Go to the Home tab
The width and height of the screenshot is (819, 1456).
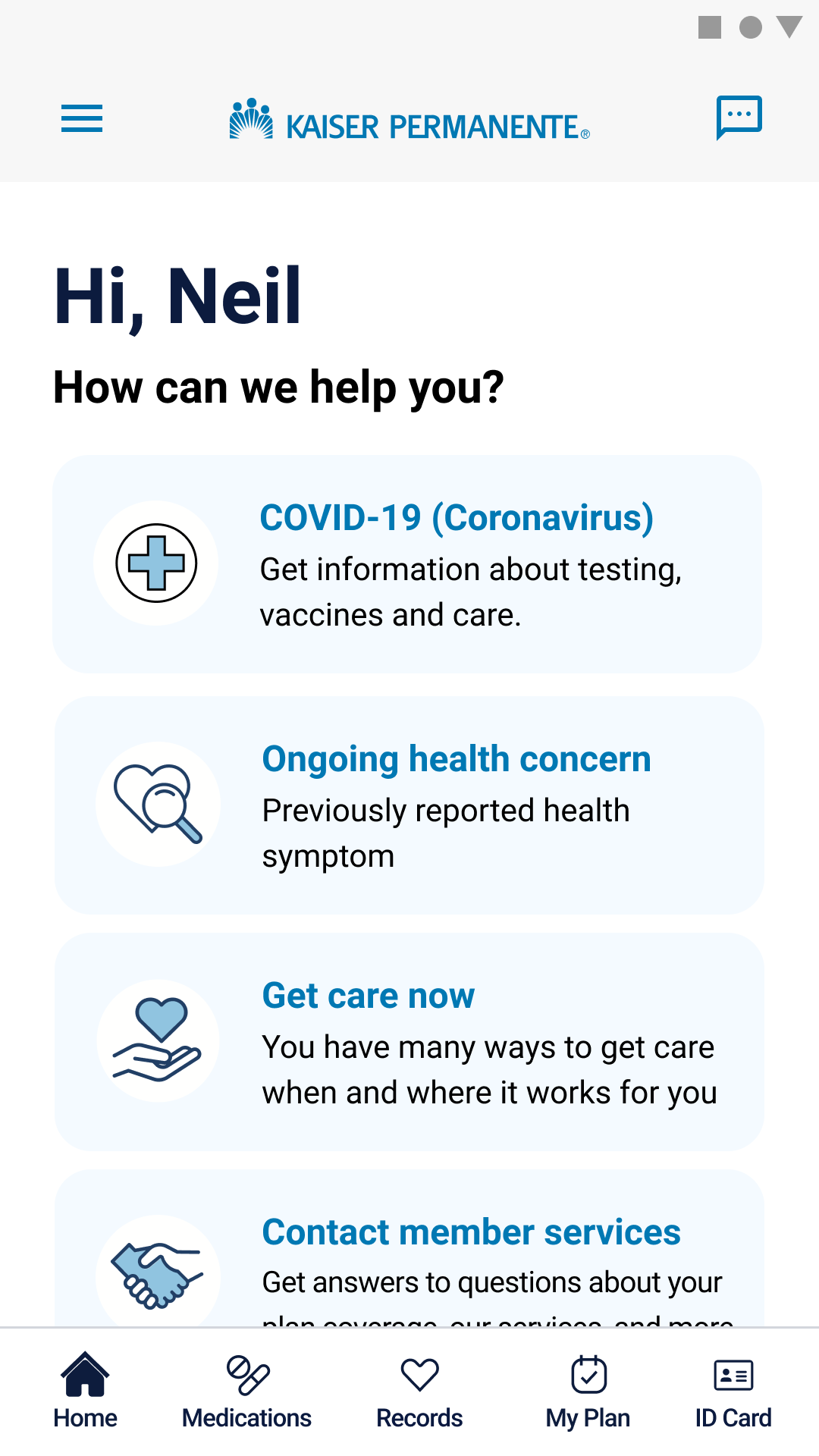pos(85,1392)
